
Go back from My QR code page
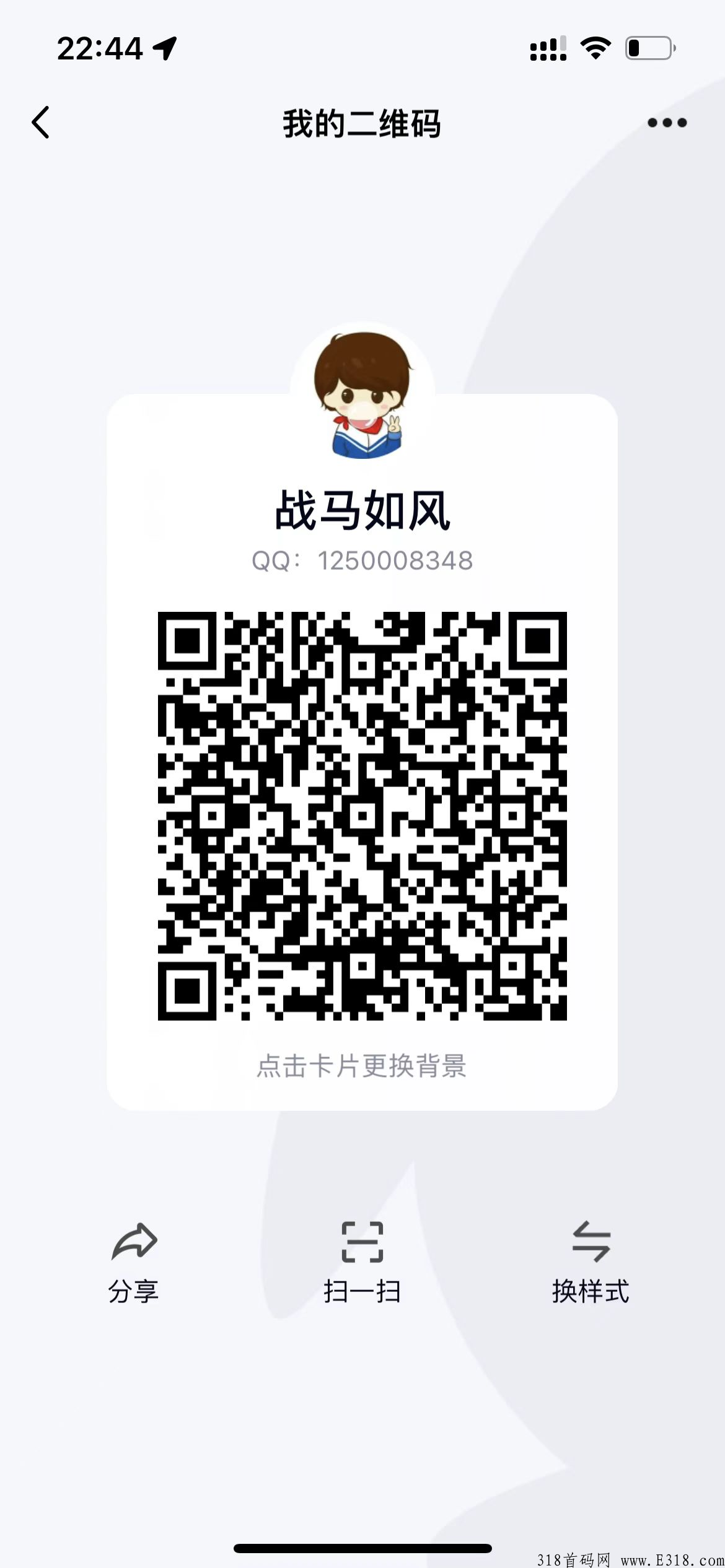click(41, 122)
